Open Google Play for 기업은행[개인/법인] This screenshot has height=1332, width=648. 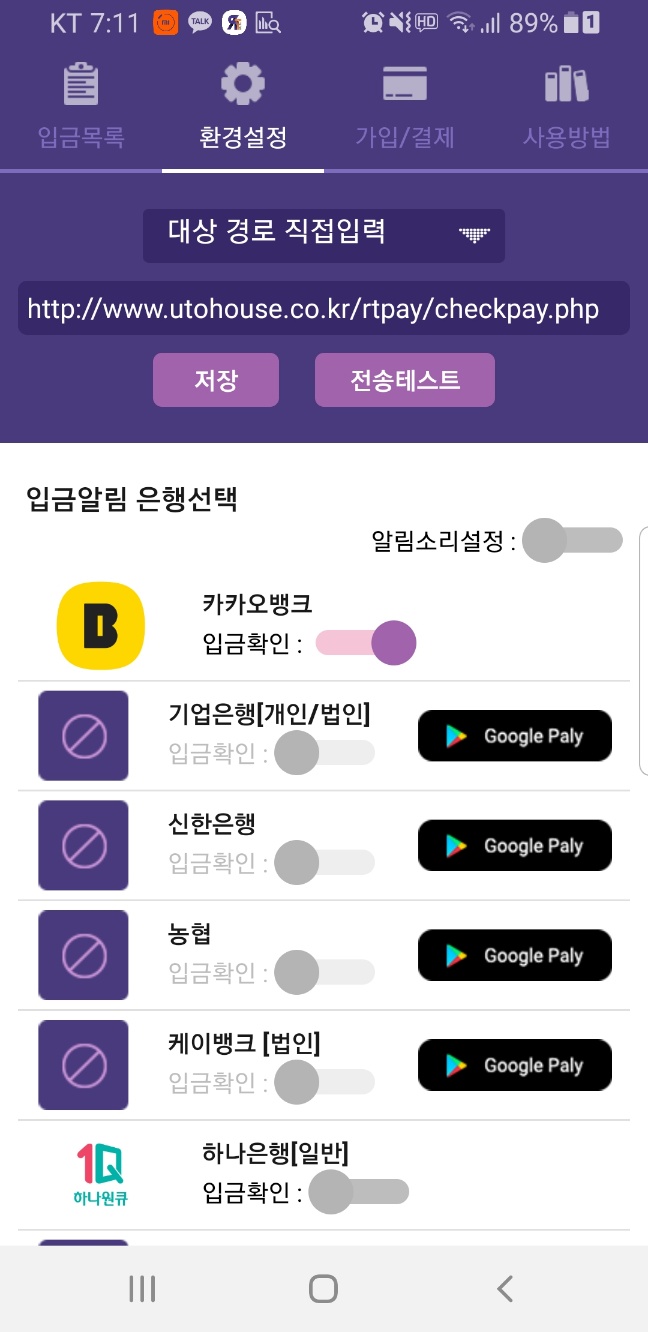(514, 736)
